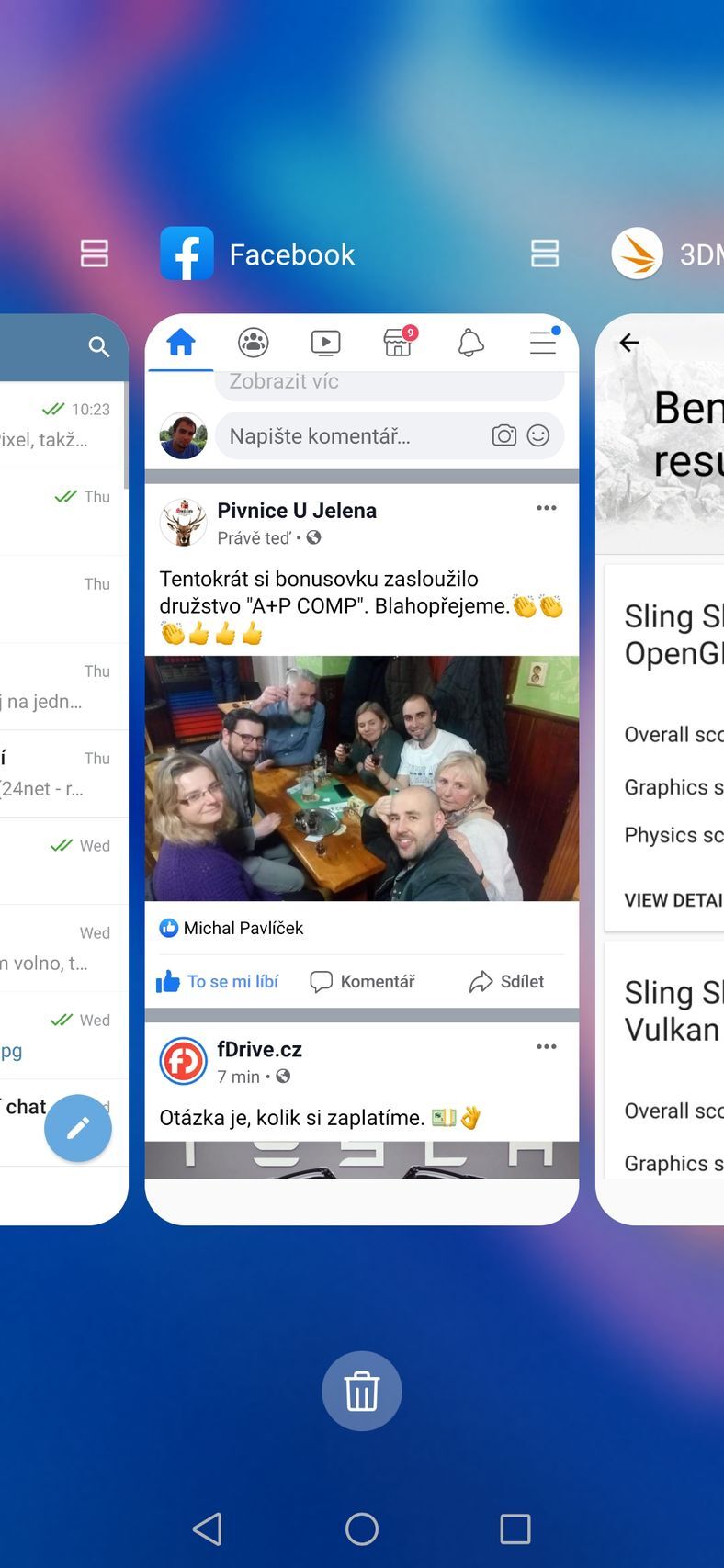
Task: Open the 3DMark benchmark app card
Action: [662, 769]
